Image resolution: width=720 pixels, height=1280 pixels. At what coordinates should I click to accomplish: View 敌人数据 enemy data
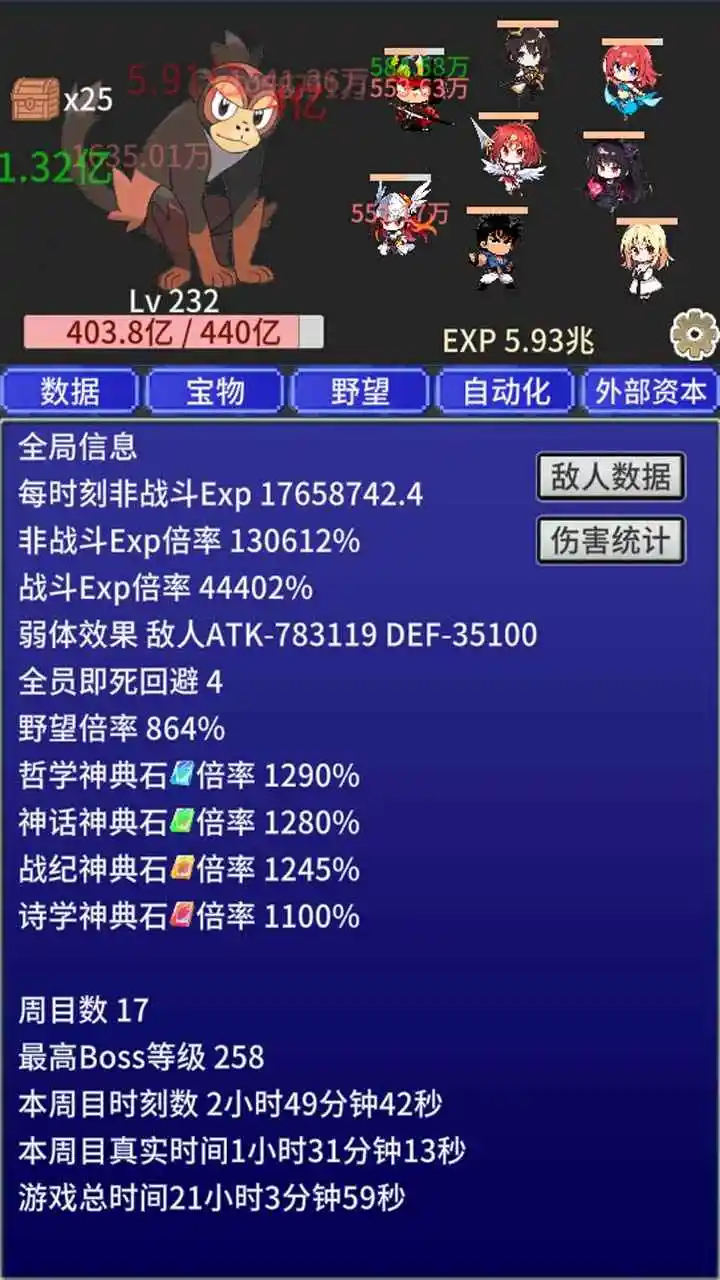[611, 477]
